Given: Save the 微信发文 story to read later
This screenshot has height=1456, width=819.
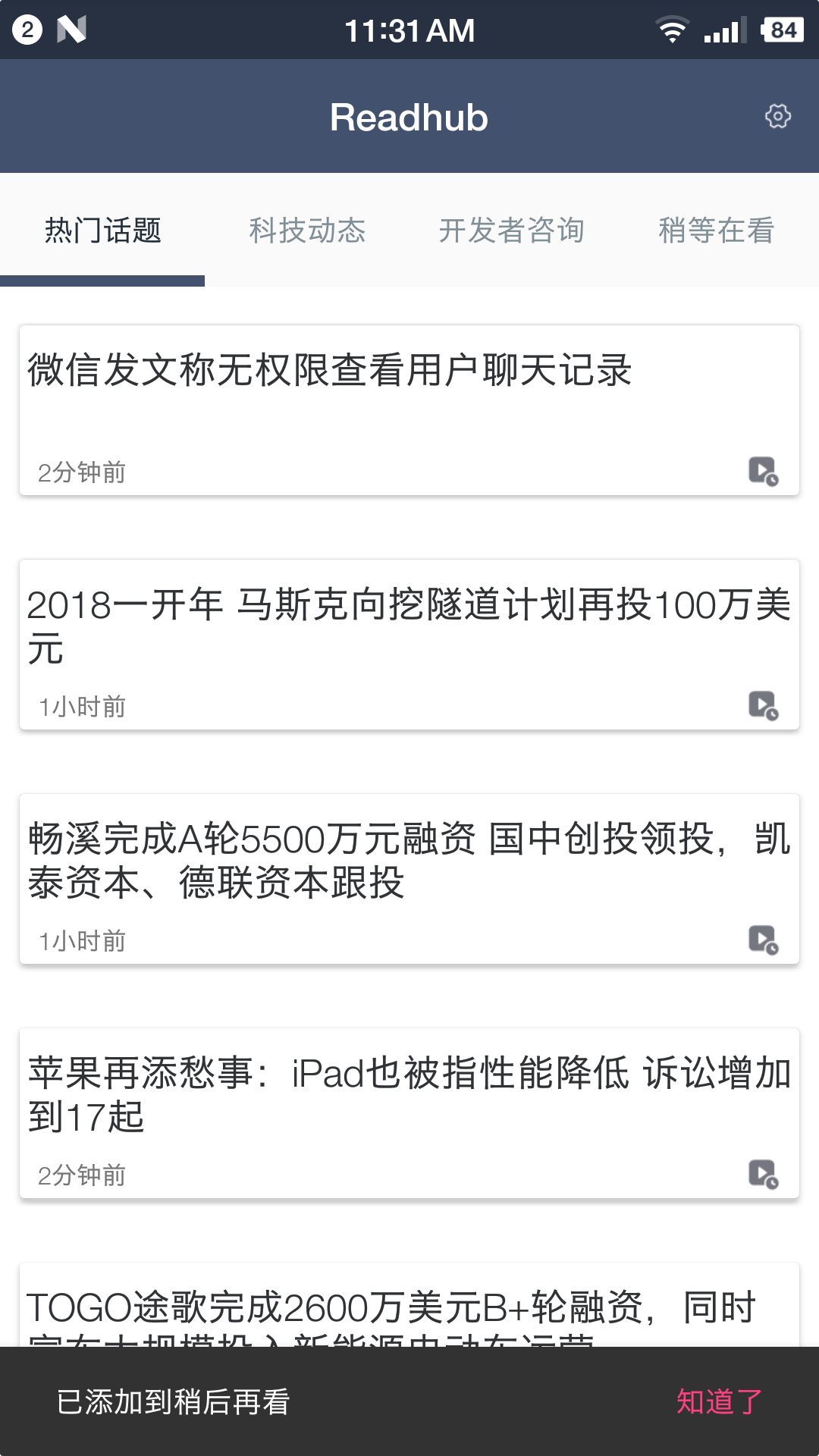Looking at the screenshot, I should (763, 471).
